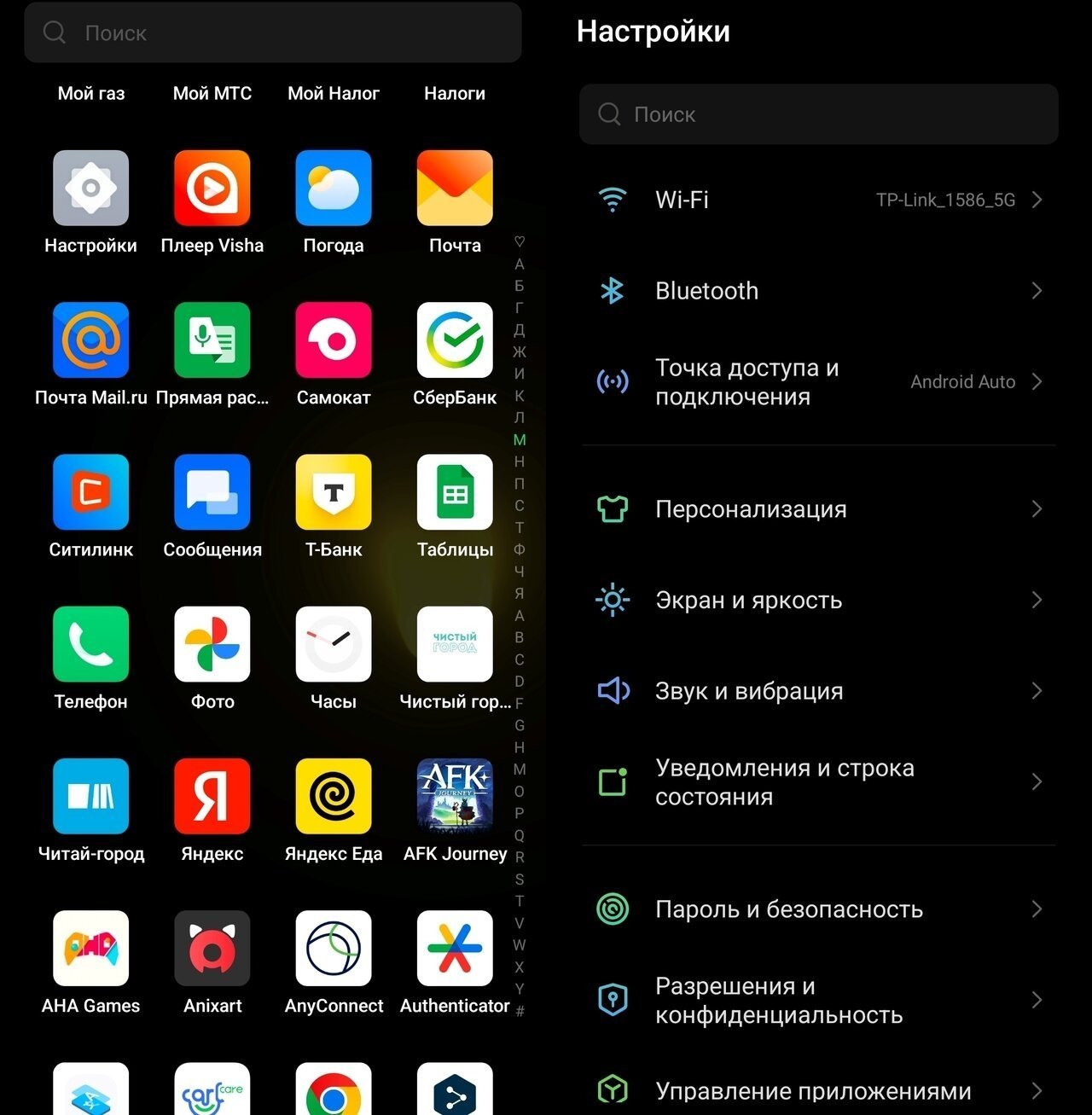Open the Authenticator app
This screenshot has height=1115, width=1092.
click(454, 948)
